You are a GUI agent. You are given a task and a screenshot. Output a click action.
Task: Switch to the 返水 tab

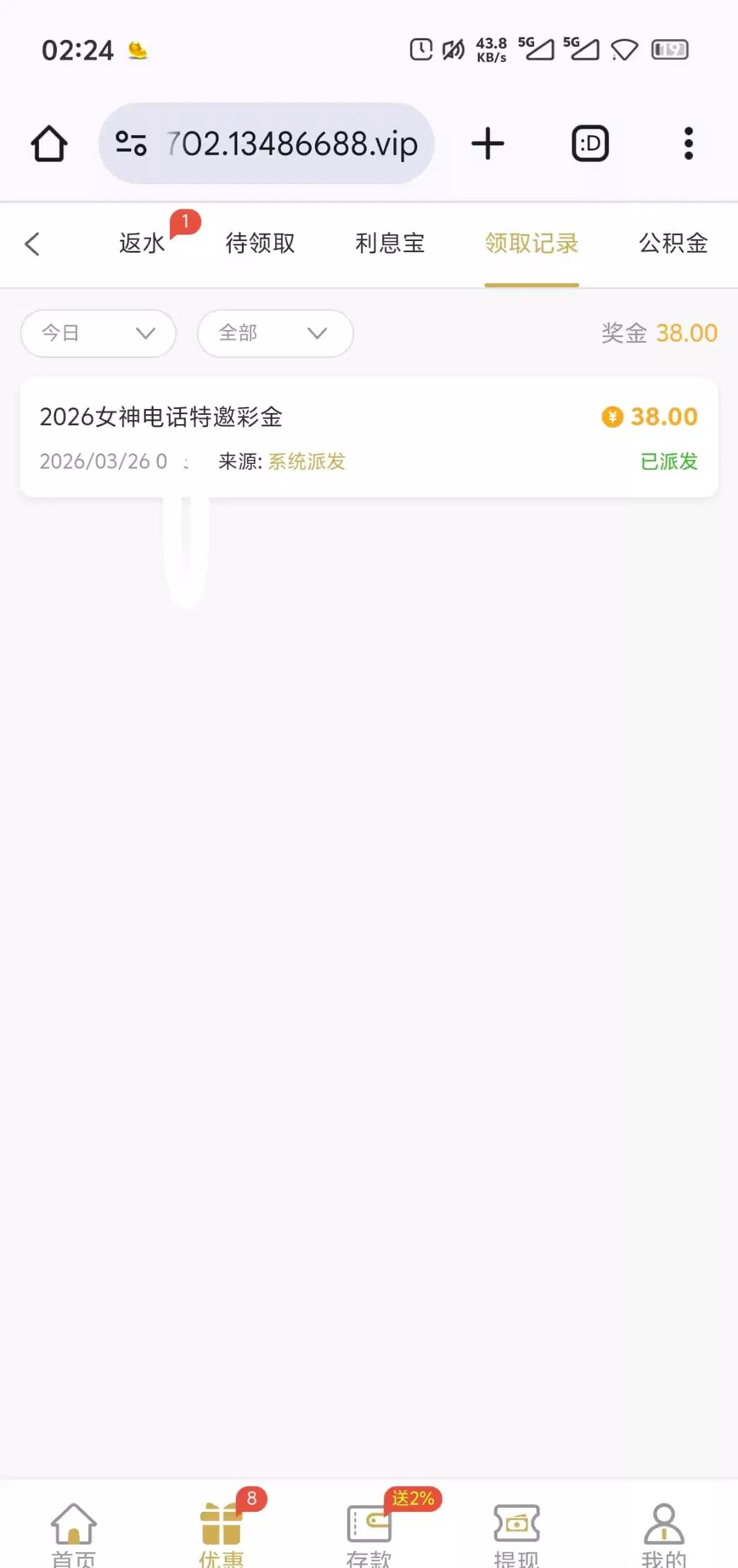142,244
